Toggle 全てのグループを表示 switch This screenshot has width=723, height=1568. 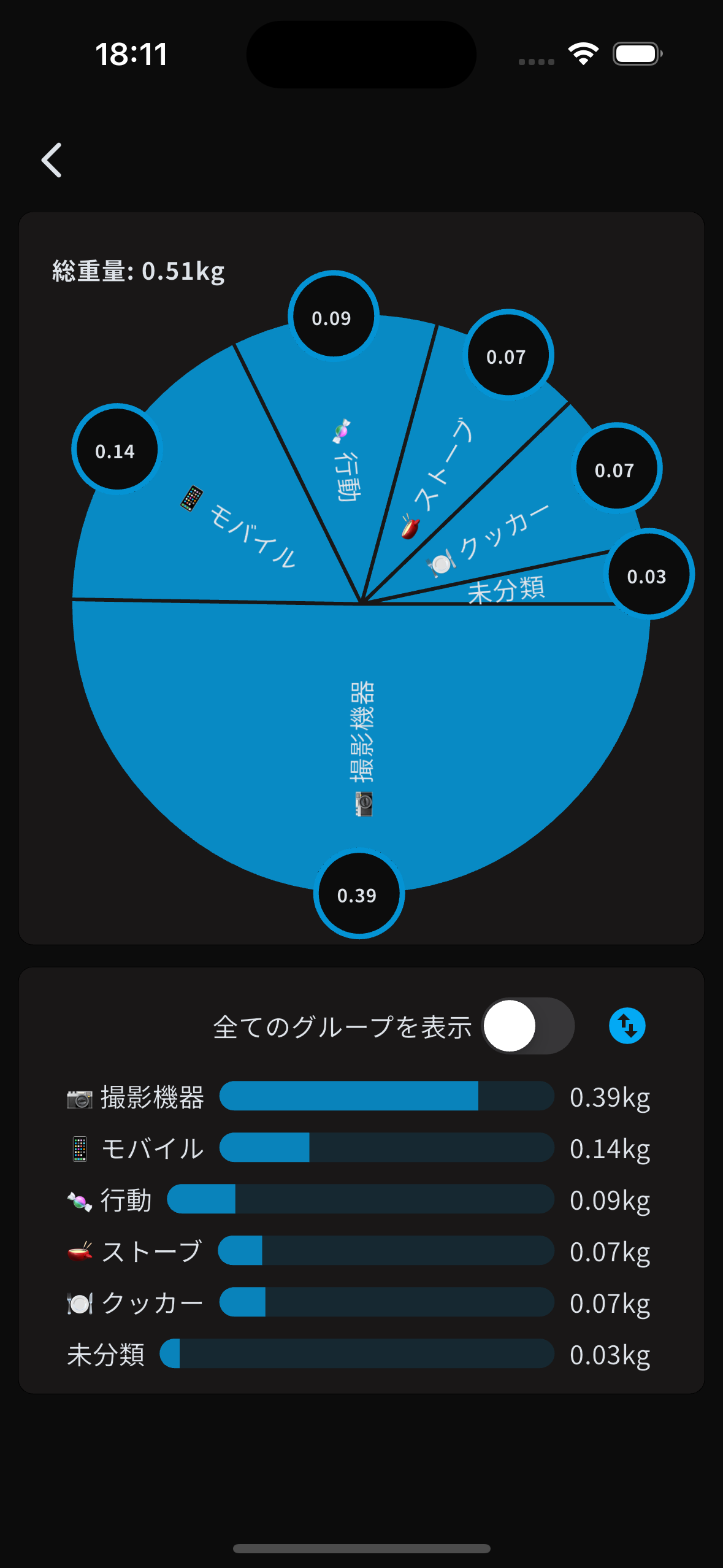click(528, 1026)
